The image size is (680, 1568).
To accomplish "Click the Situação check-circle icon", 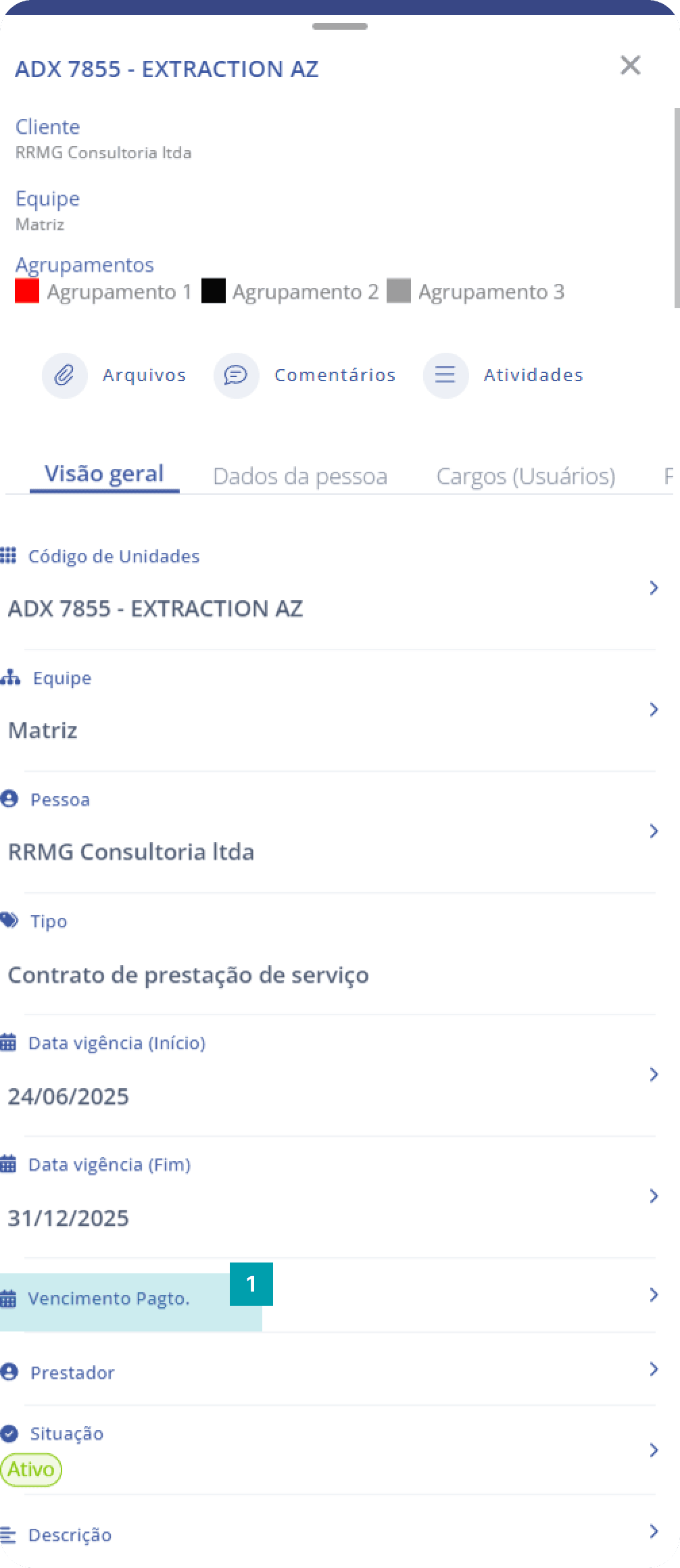I will point(9,1434).
